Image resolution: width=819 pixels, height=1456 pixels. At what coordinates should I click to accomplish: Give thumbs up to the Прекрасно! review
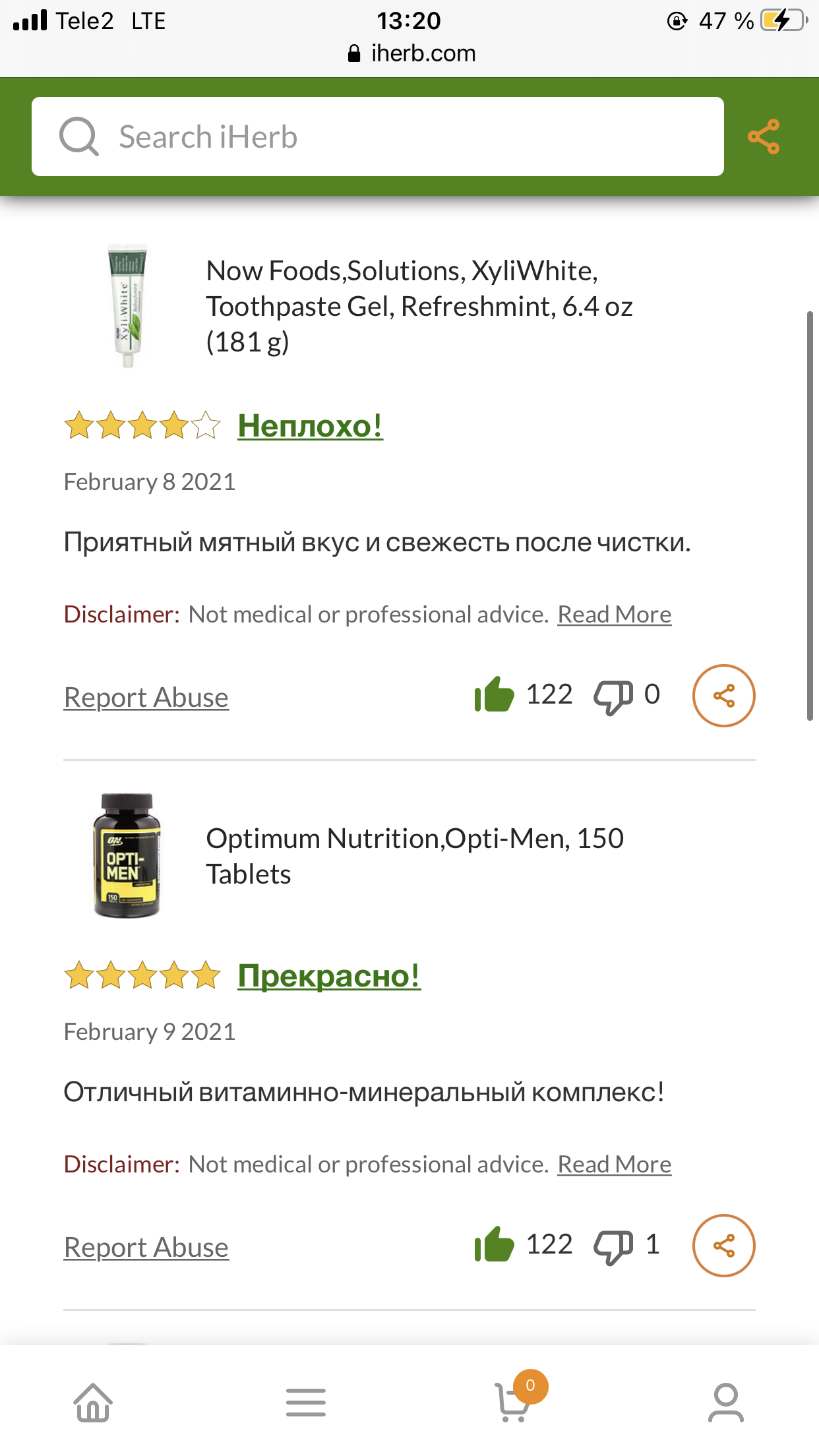coord(494,1244)
